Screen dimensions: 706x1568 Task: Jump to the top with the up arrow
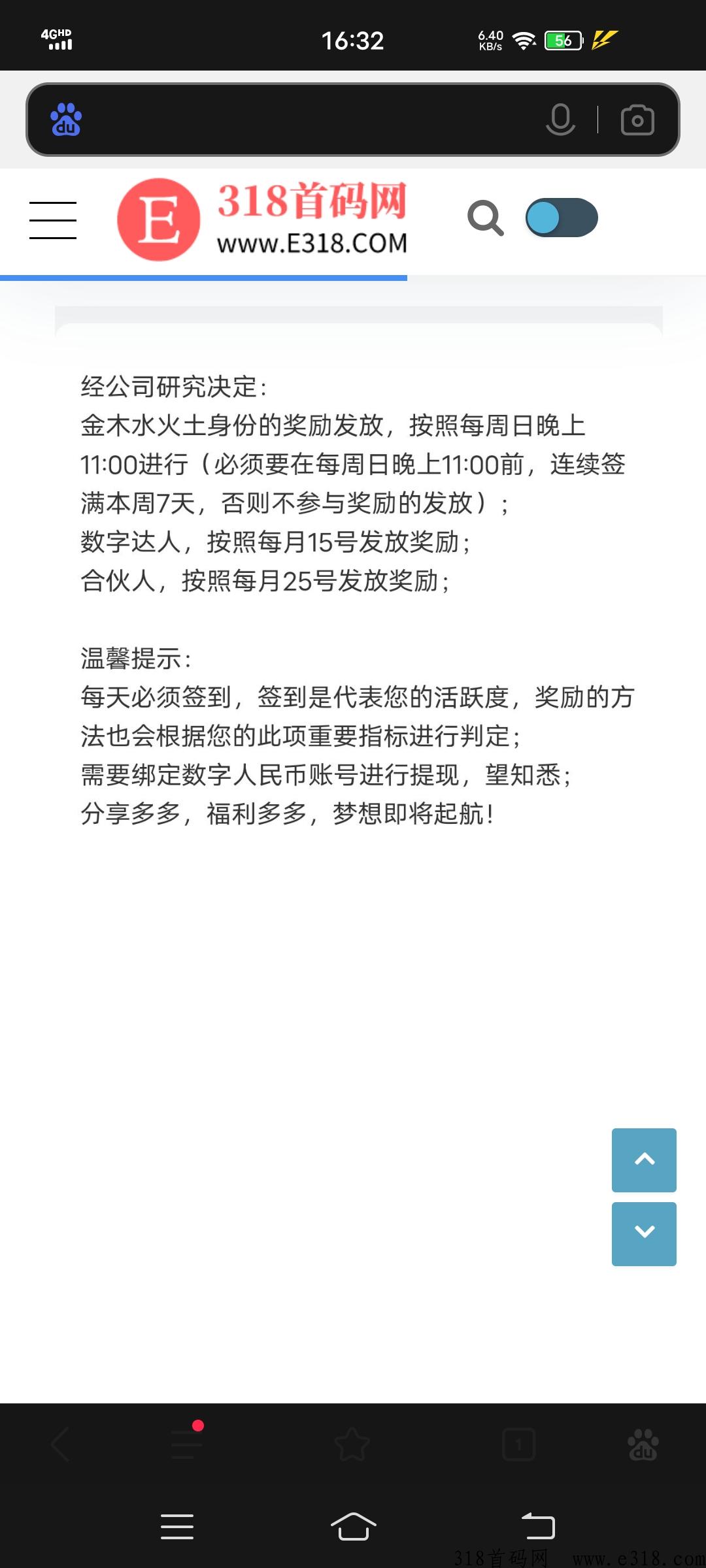coord(644,1160)
